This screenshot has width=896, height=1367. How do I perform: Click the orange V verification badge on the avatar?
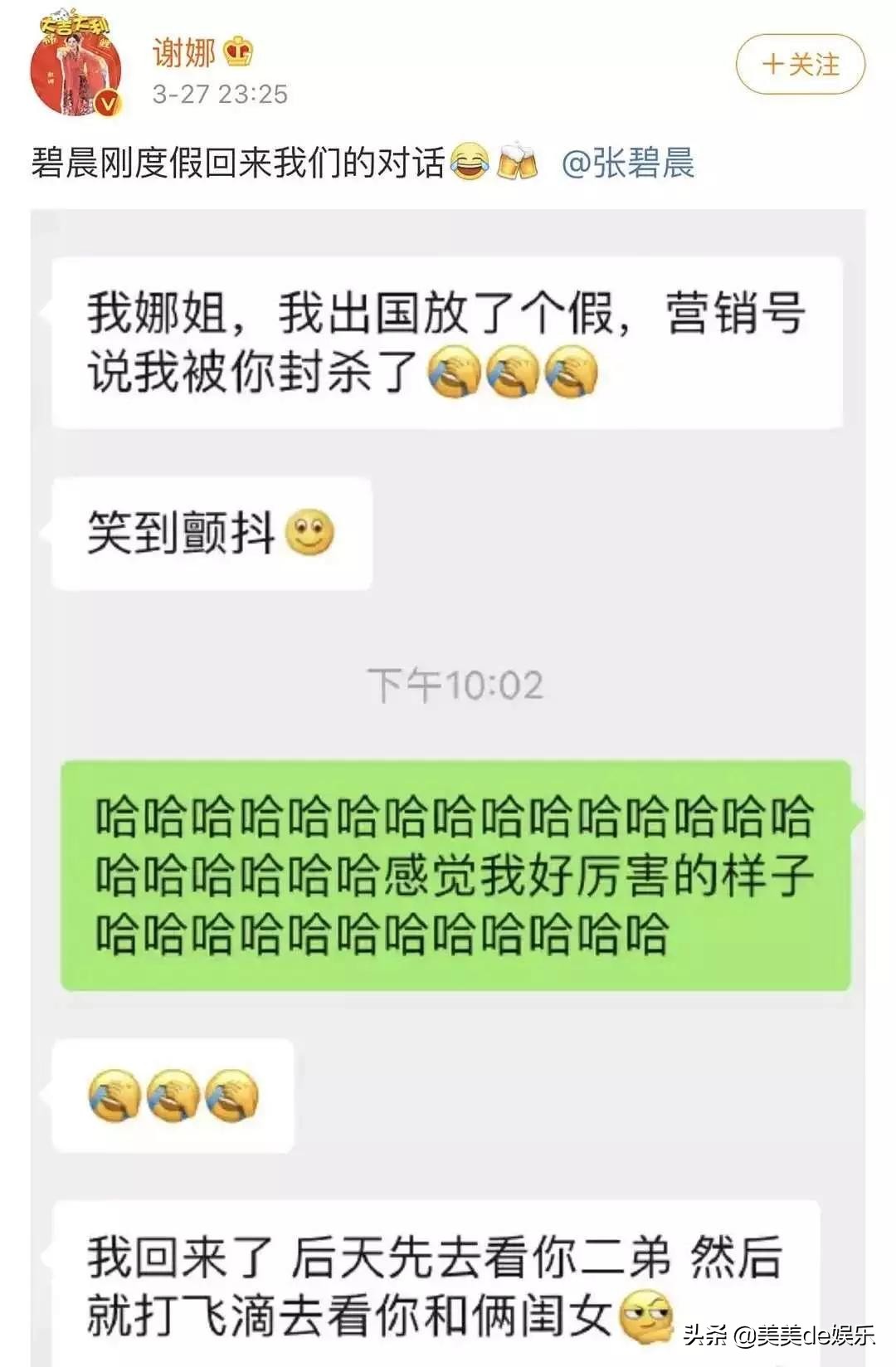[105, 102]
